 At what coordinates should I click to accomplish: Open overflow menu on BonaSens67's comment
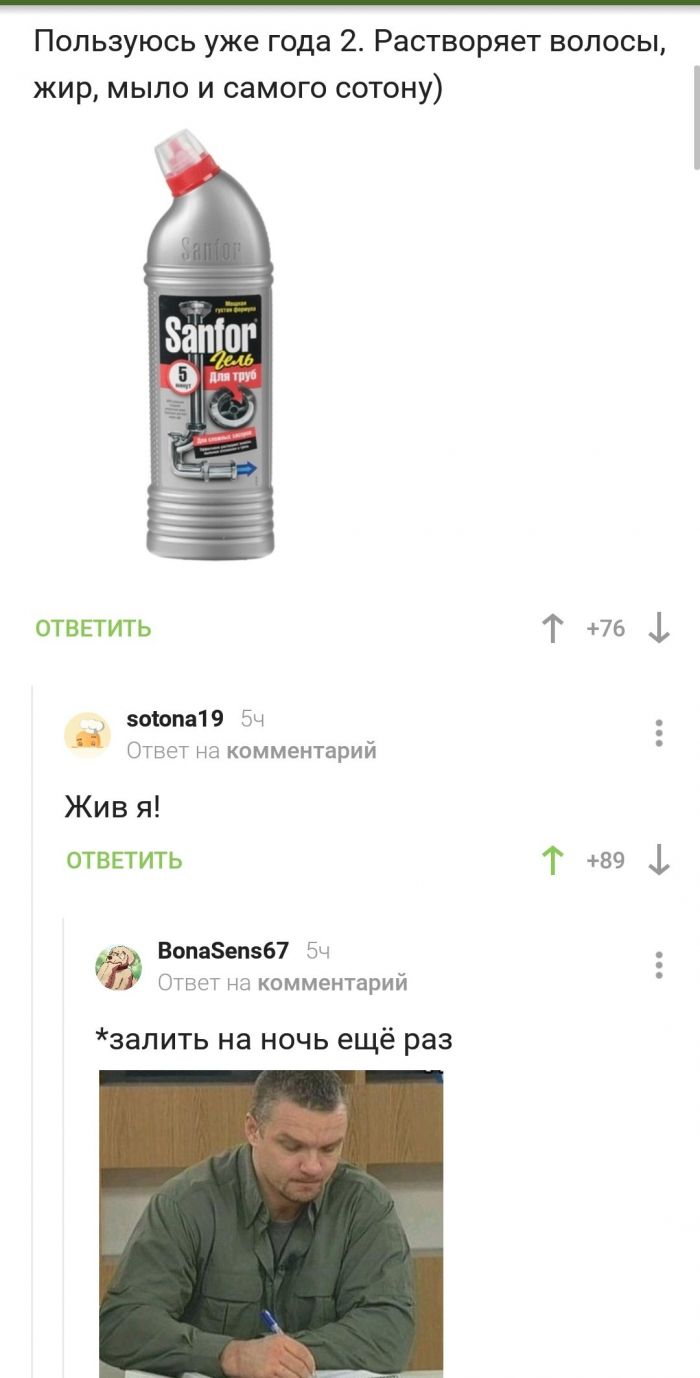658,965
